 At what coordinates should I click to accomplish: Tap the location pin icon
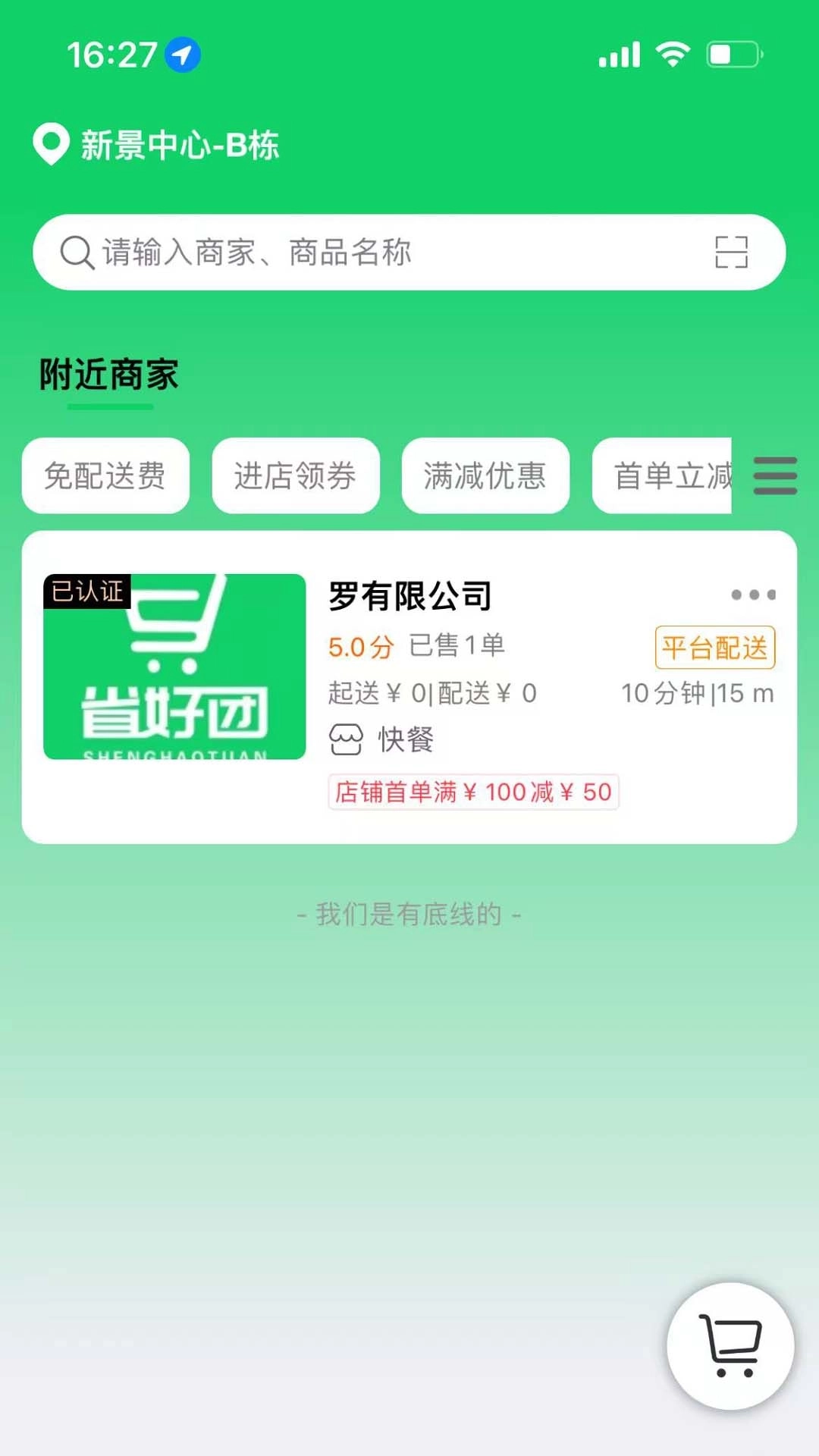pos(49,144)
